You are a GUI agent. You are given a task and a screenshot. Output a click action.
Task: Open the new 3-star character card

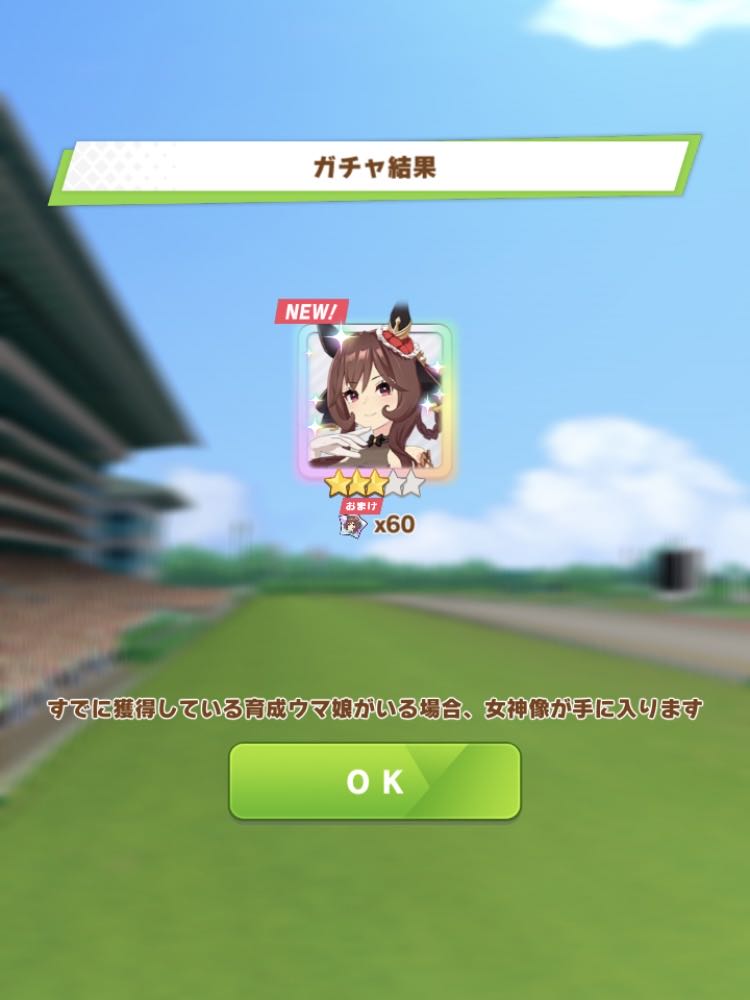[376, 400]
